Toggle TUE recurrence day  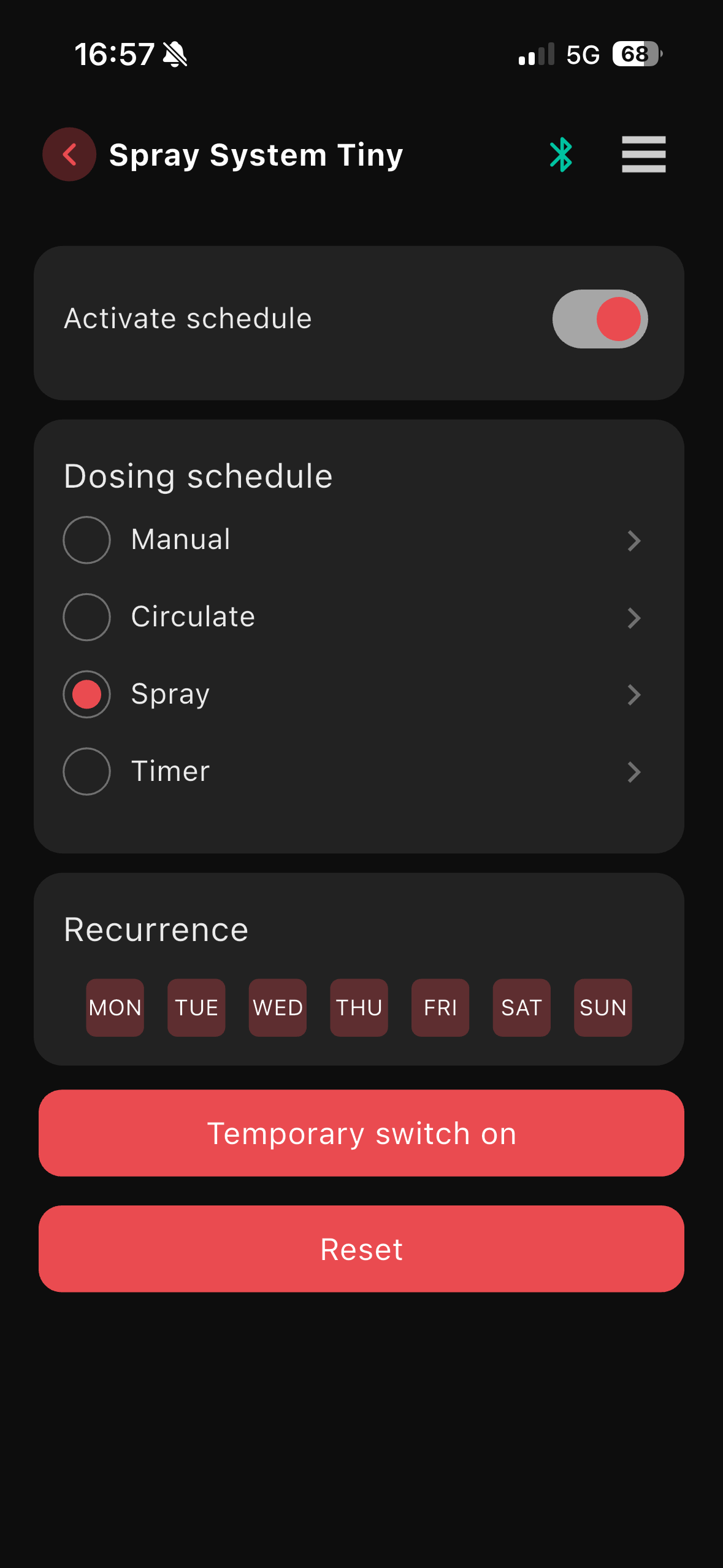(x=196, y=1008)
